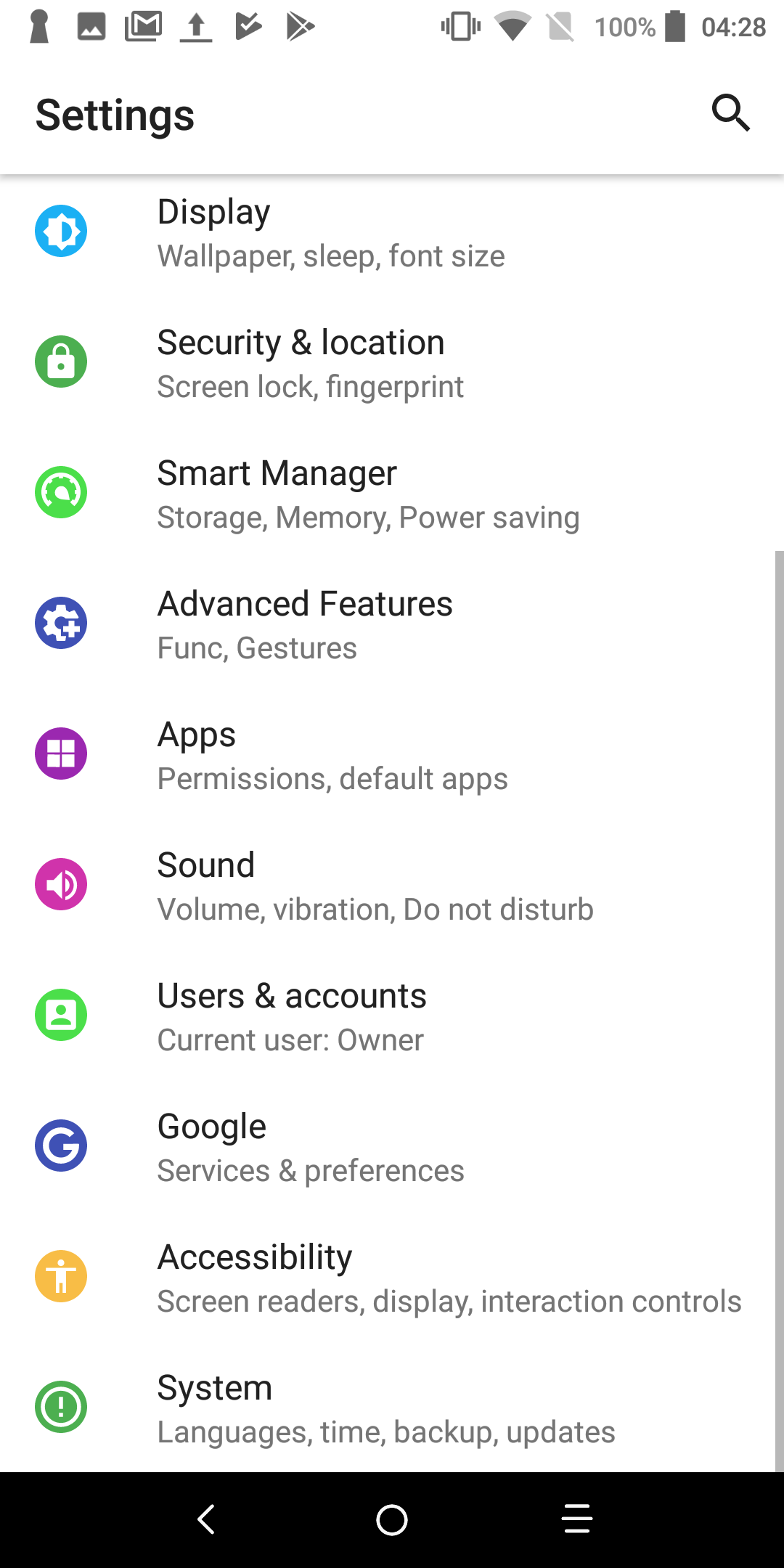Go to Smart Manager
Screen dimensions: 784x1568
pyautogui.click(x=392, y=494)
